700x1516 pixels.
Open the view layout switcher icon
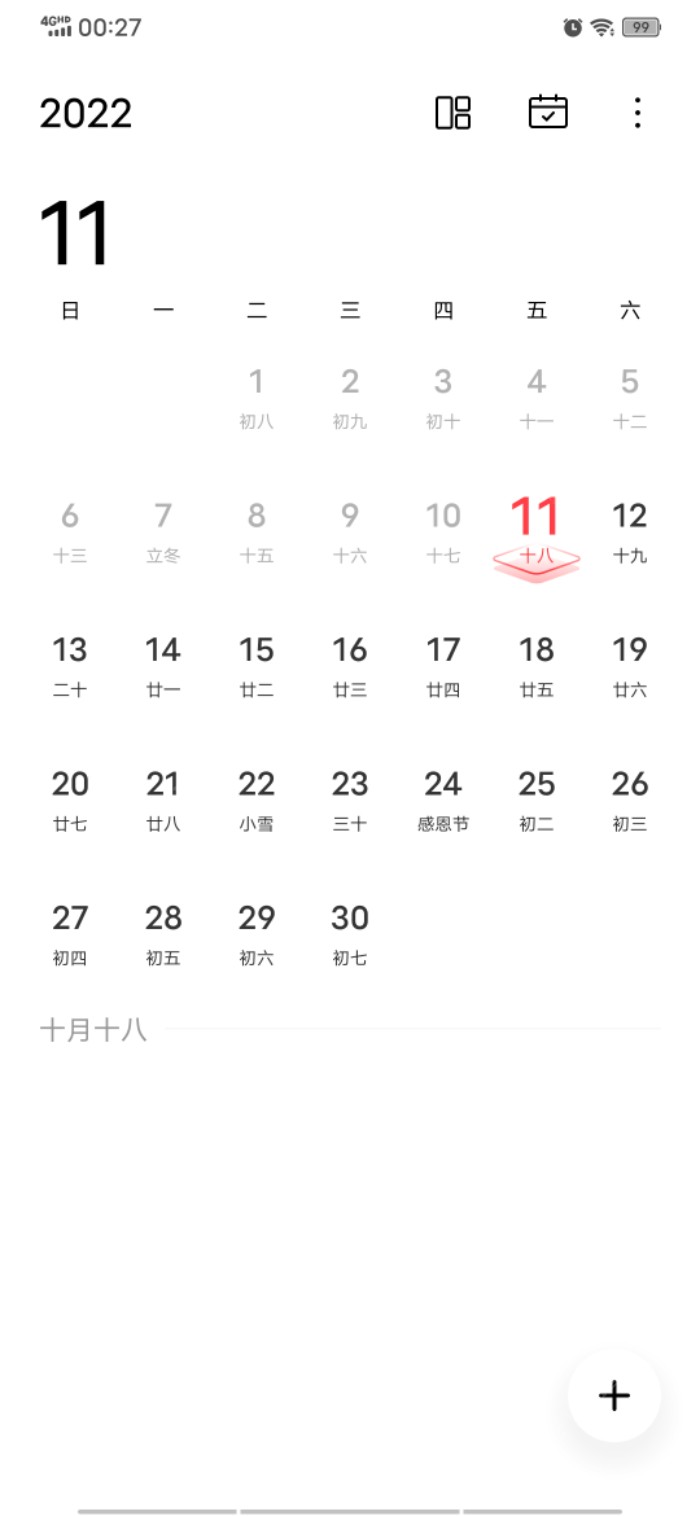(453, 113)
